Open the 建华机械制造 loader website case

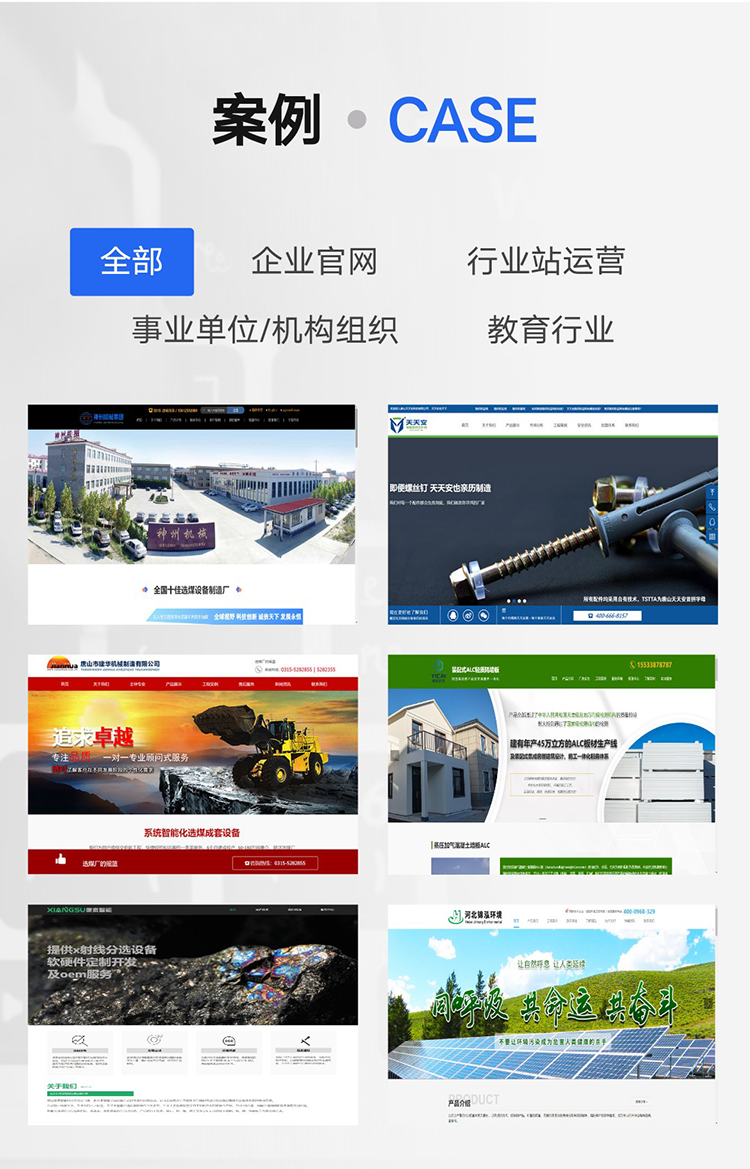pyautogui.click(x=192, y=764)
